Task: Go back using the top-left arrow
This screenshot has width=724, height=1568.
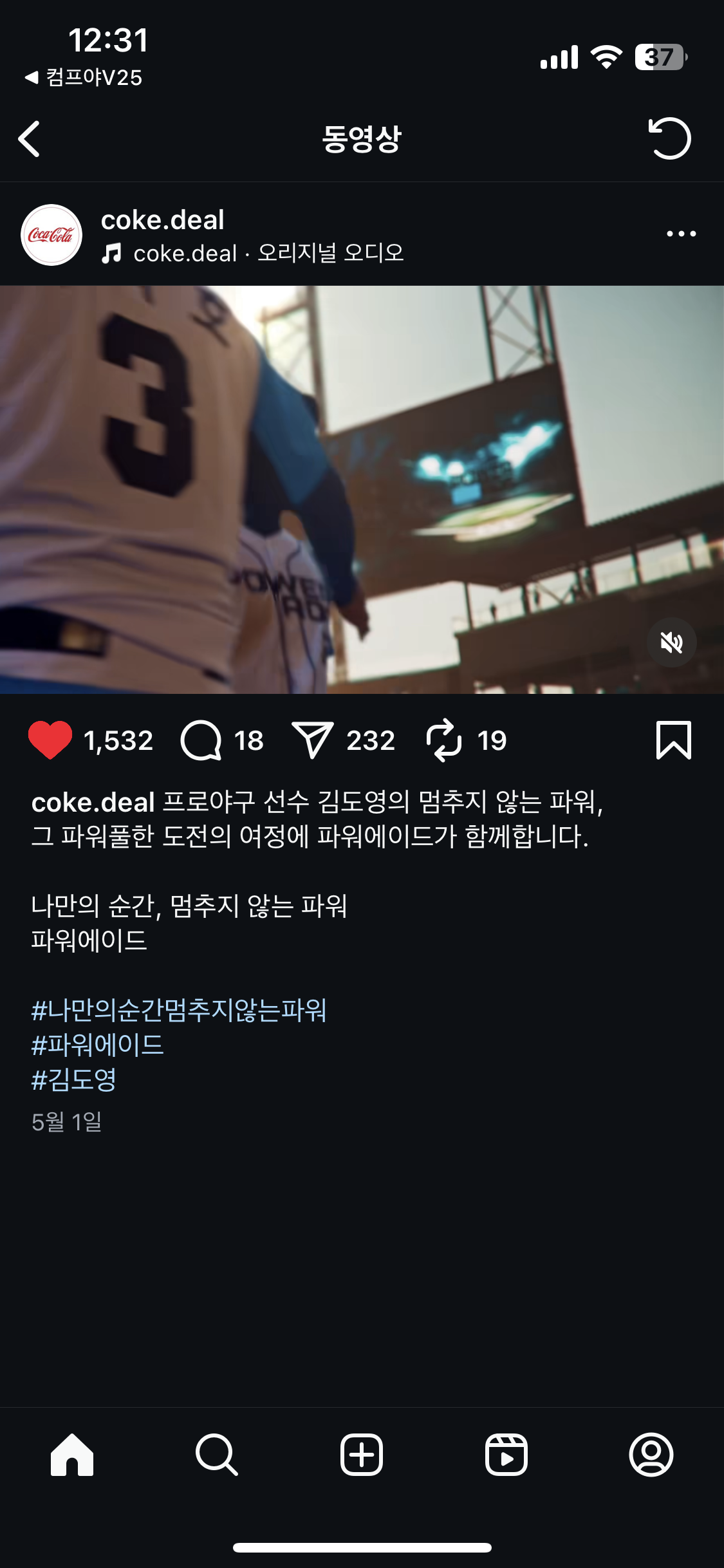Action: point(29,138)
